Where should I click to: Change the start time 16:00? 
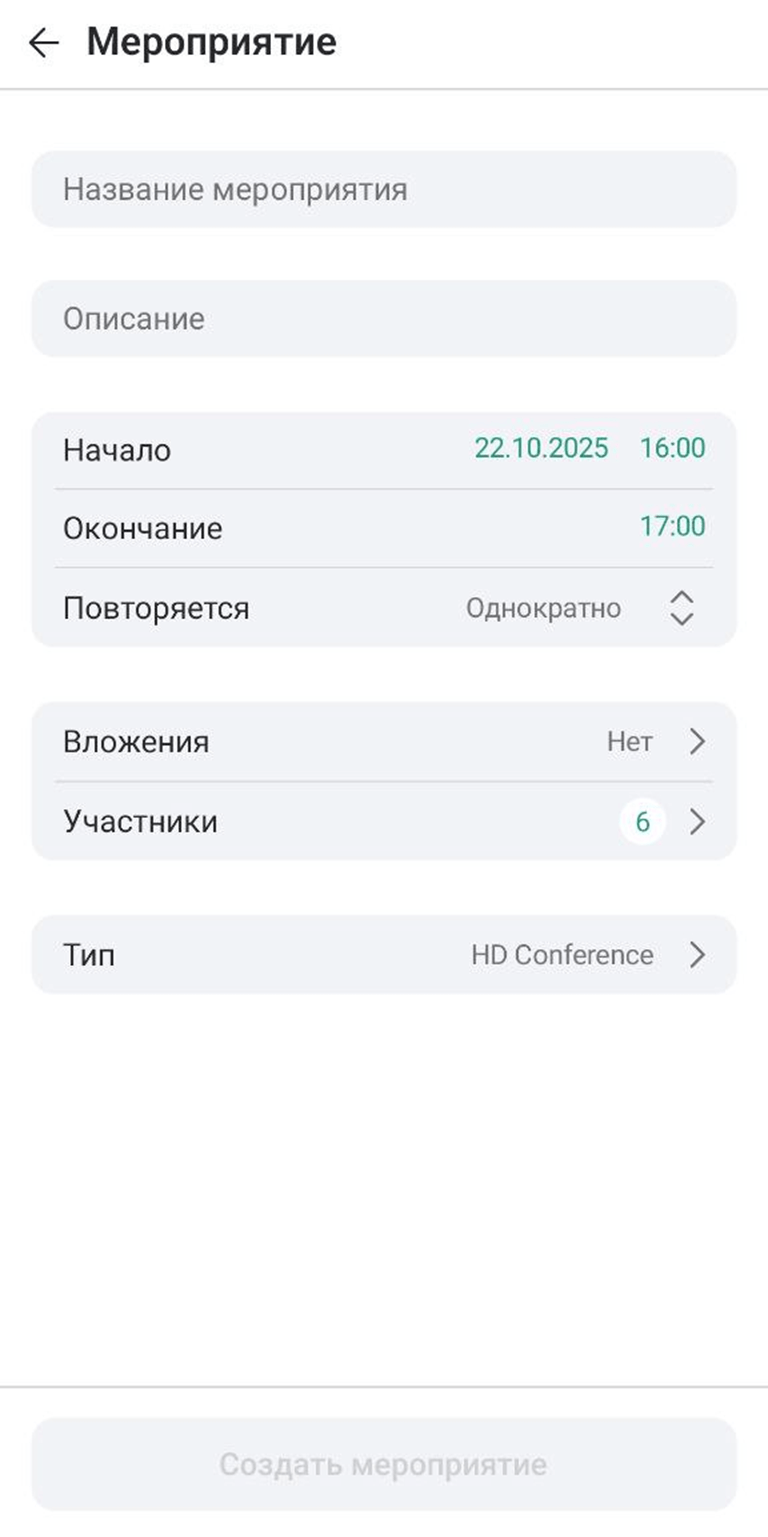(x=674, y=448)
